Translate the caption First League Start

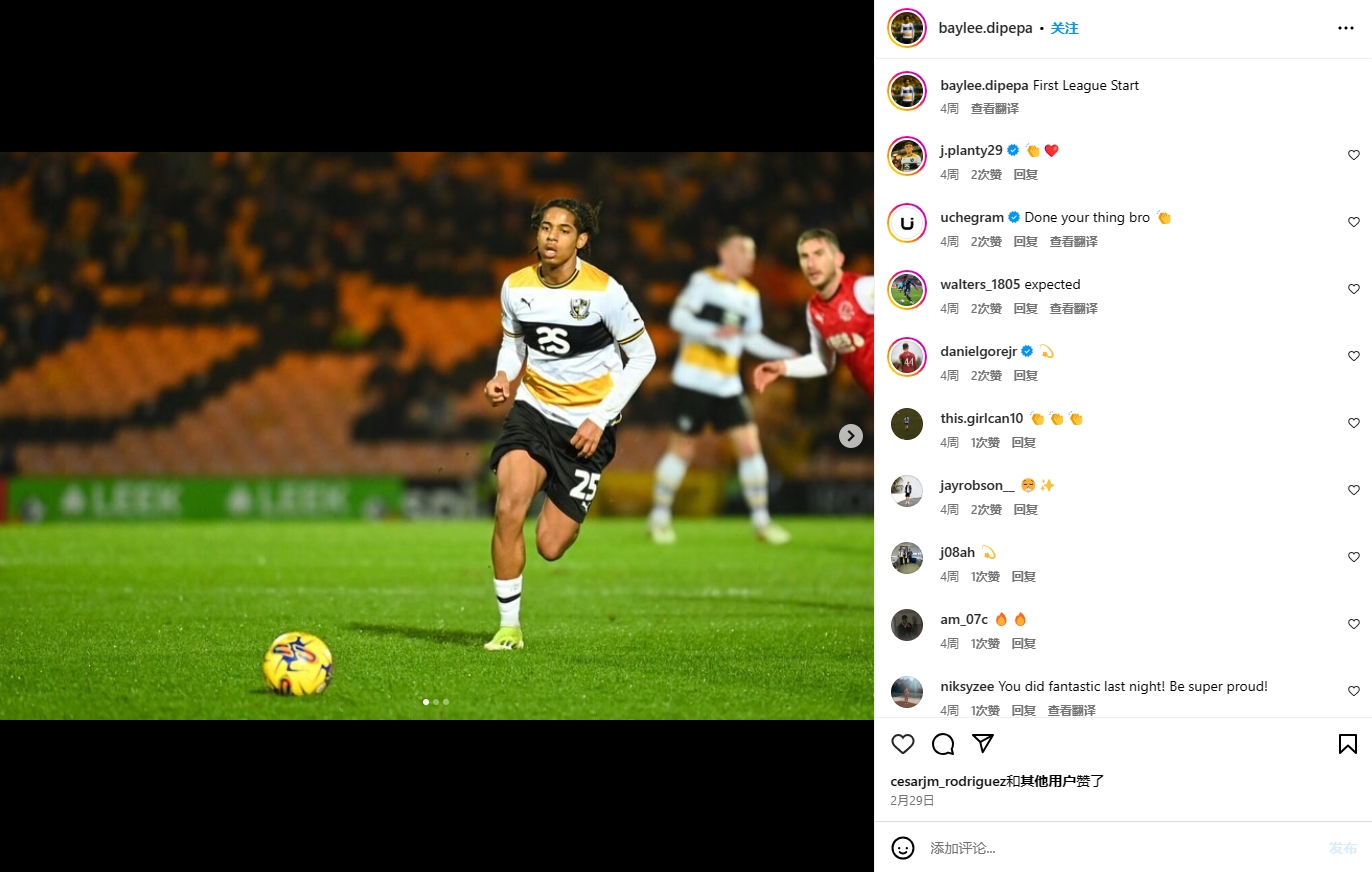994,108
